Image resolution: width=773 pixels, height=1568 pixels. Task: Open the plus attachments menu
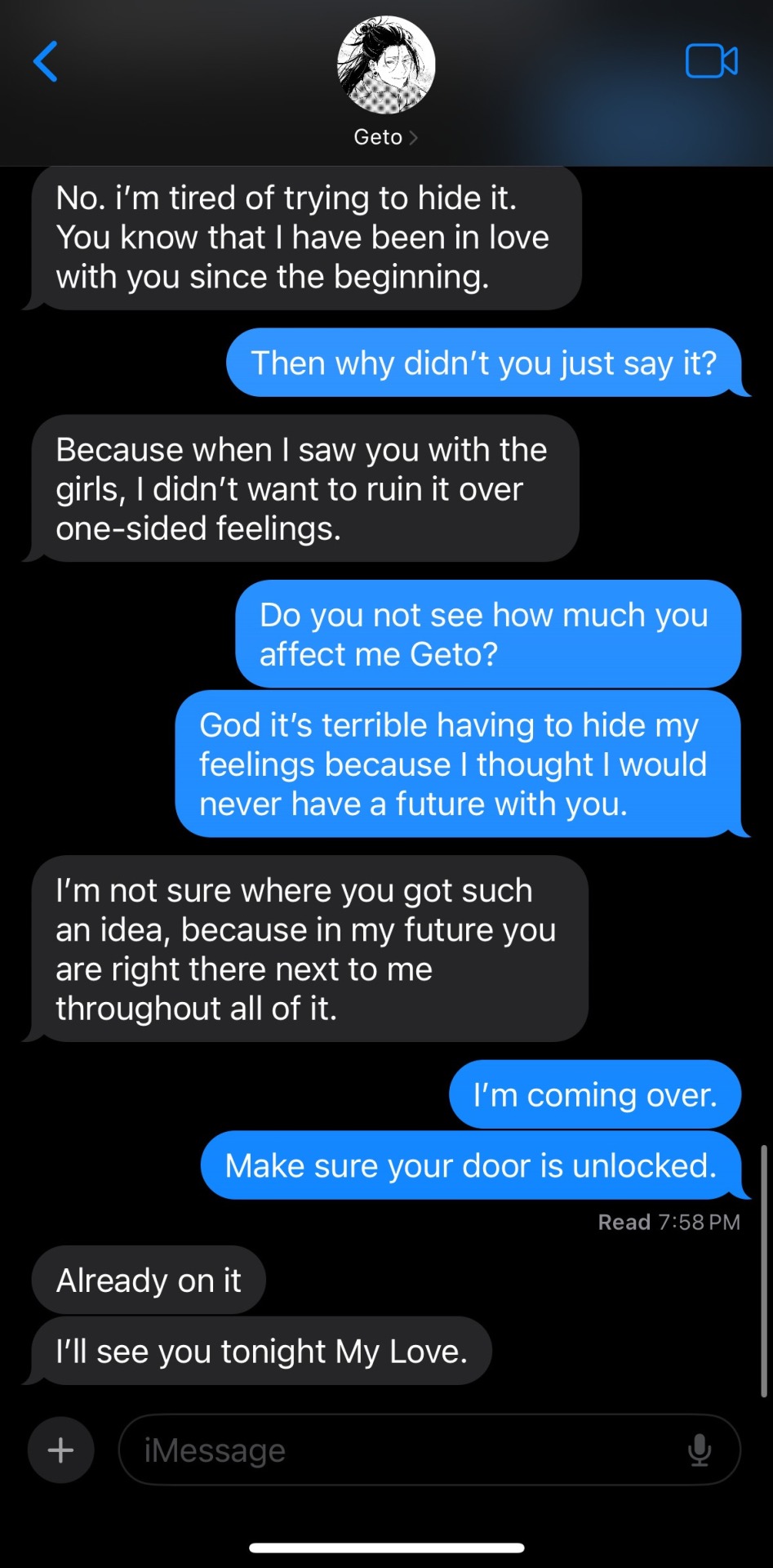61,1450
